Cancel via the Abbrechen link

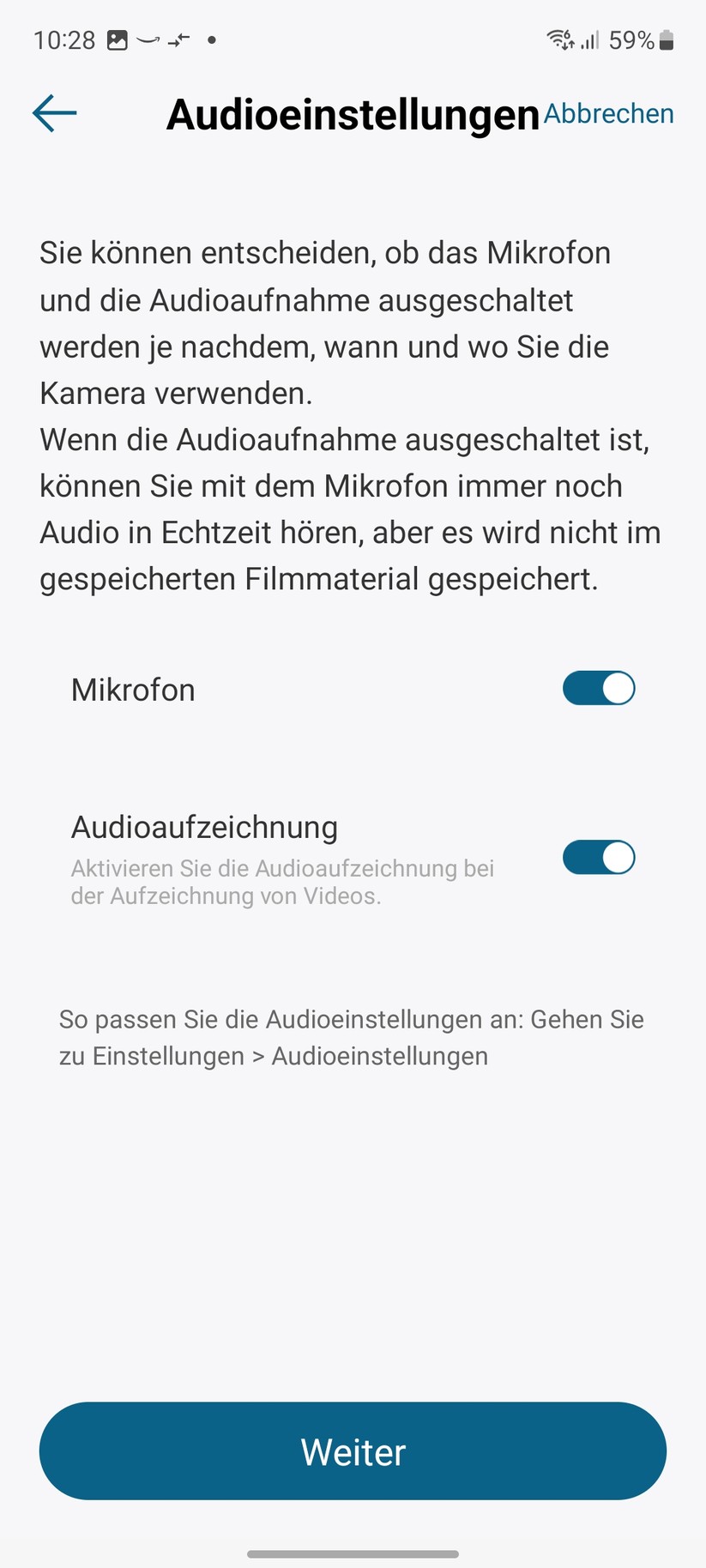coord(608,112)
